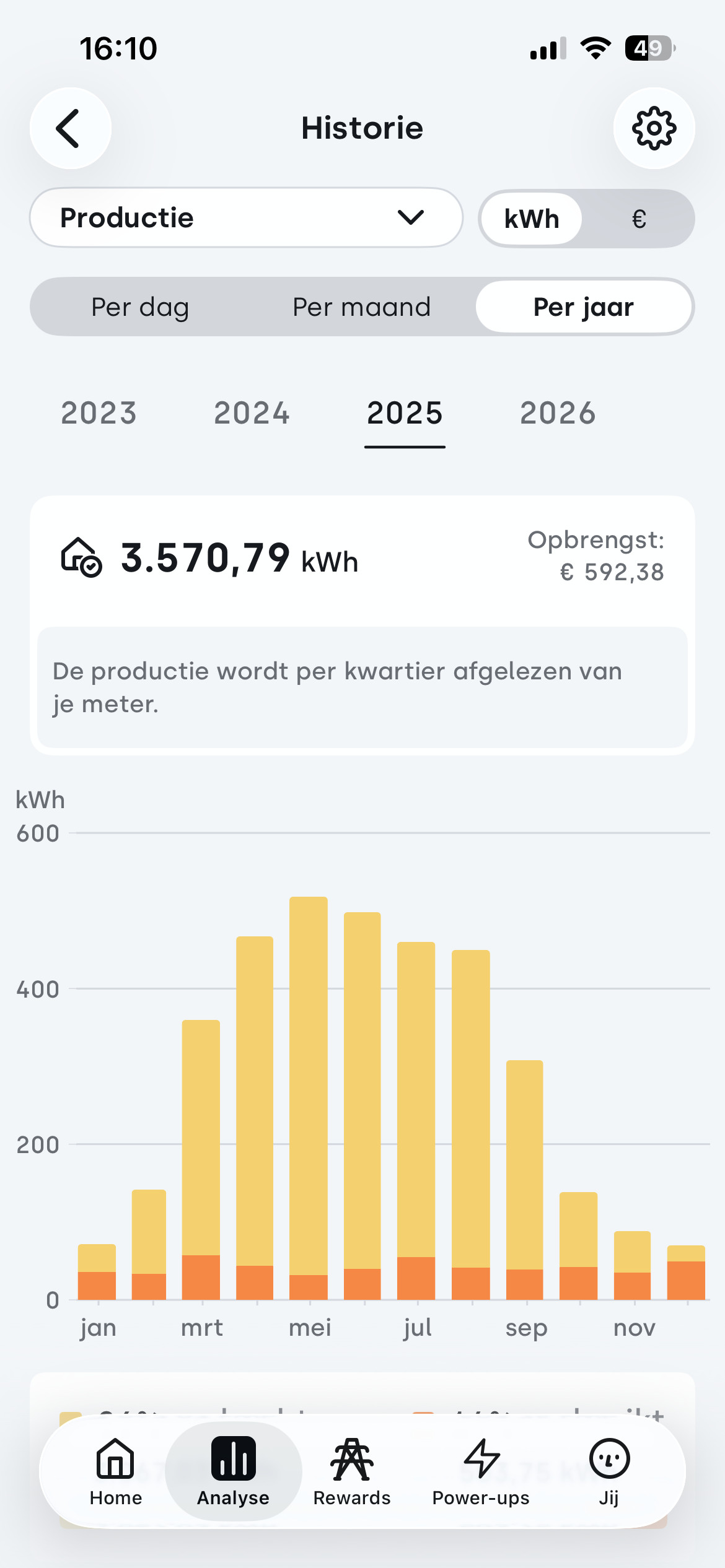Choose the year 2025

[x=405, y=413]
